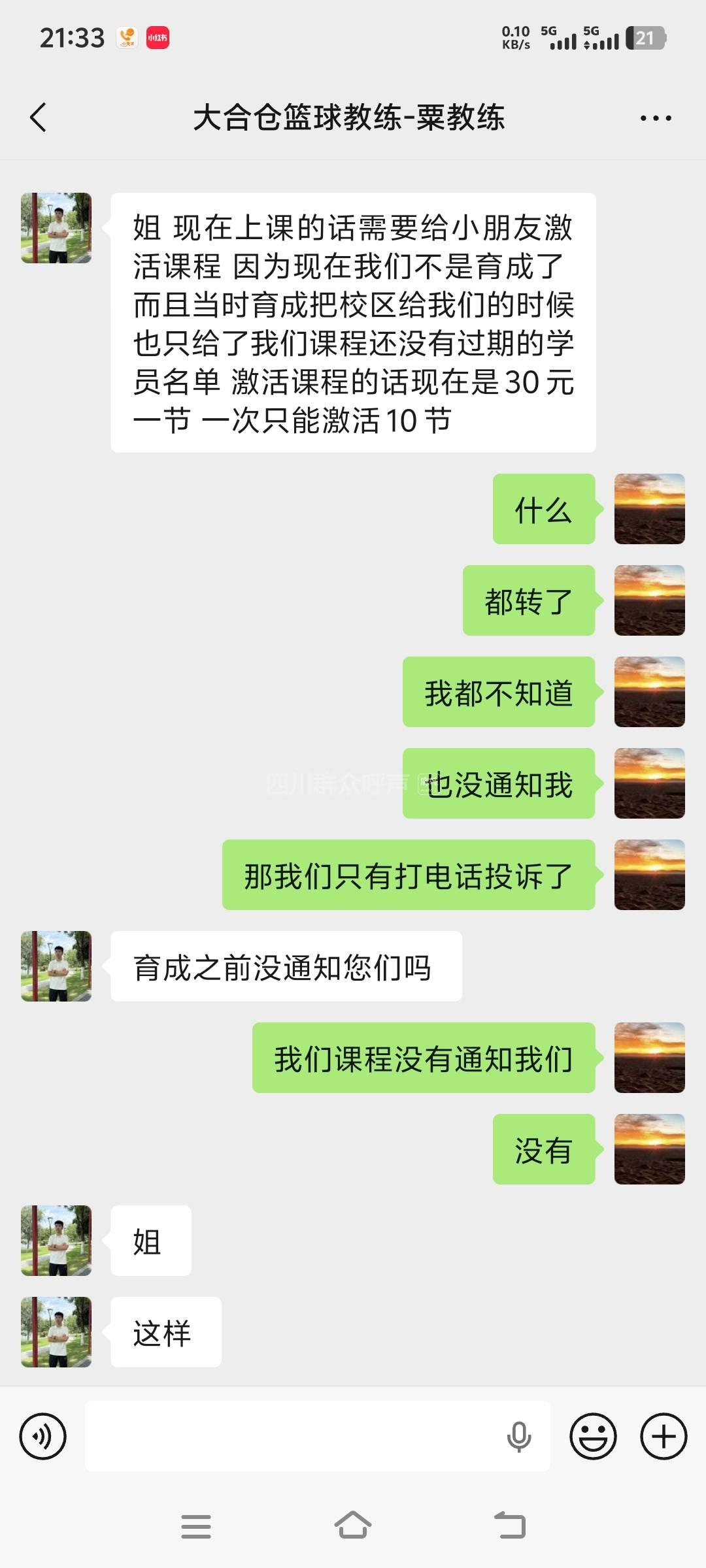
Task: Go to the system home screen
Action: (x=353, y=1526)
